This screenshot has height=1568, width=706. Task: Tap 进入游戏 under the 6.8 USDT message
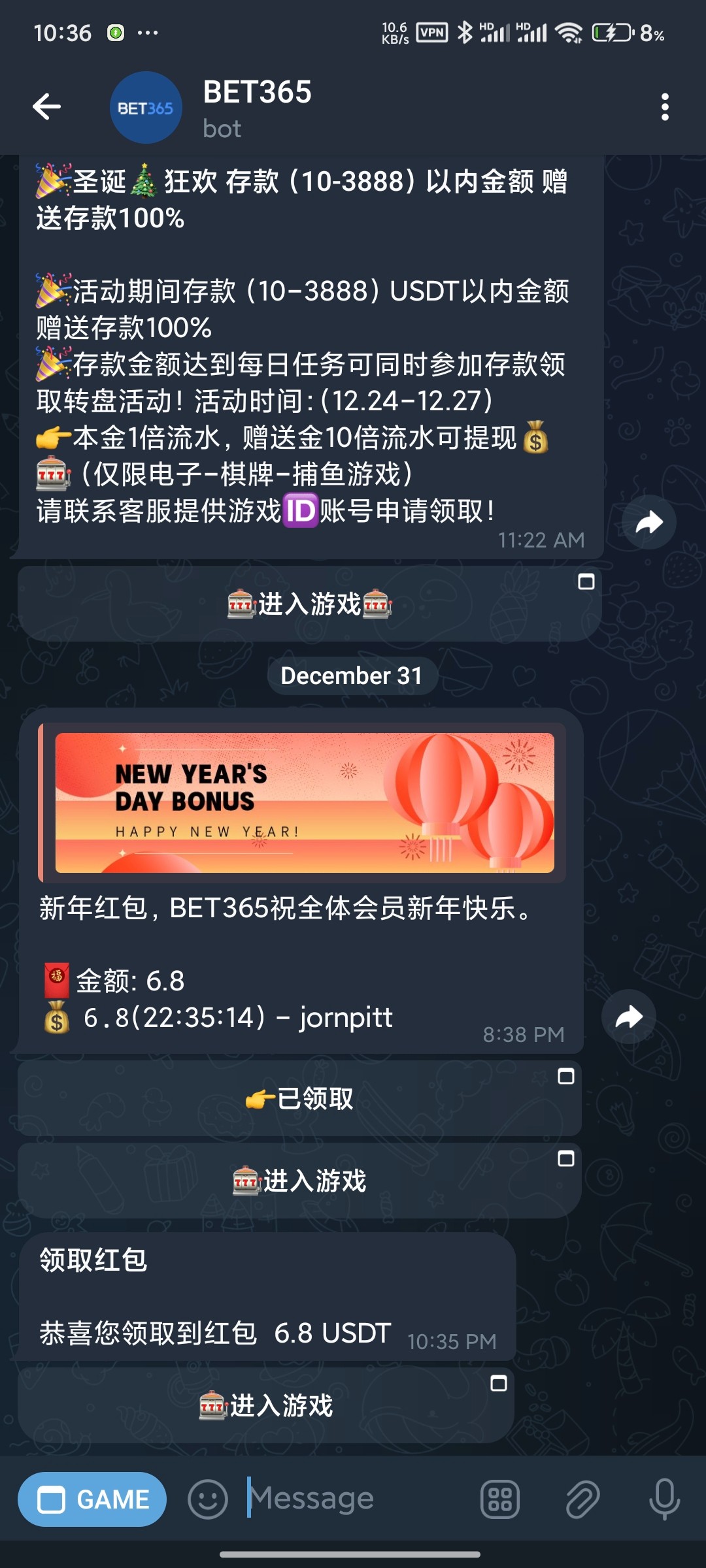(266, 1405)
